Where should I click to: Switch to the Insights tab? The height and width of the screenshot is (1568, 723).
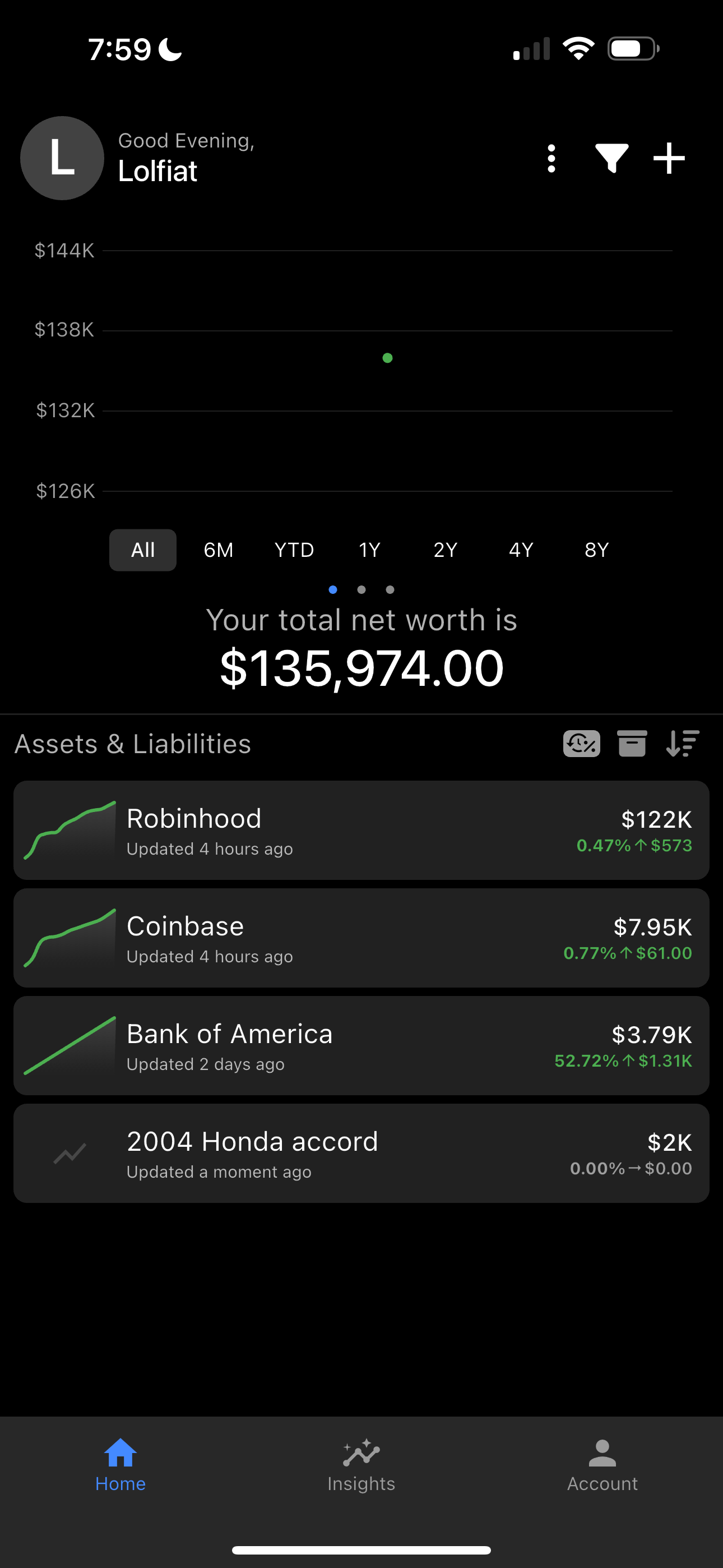click(361, 1466)
